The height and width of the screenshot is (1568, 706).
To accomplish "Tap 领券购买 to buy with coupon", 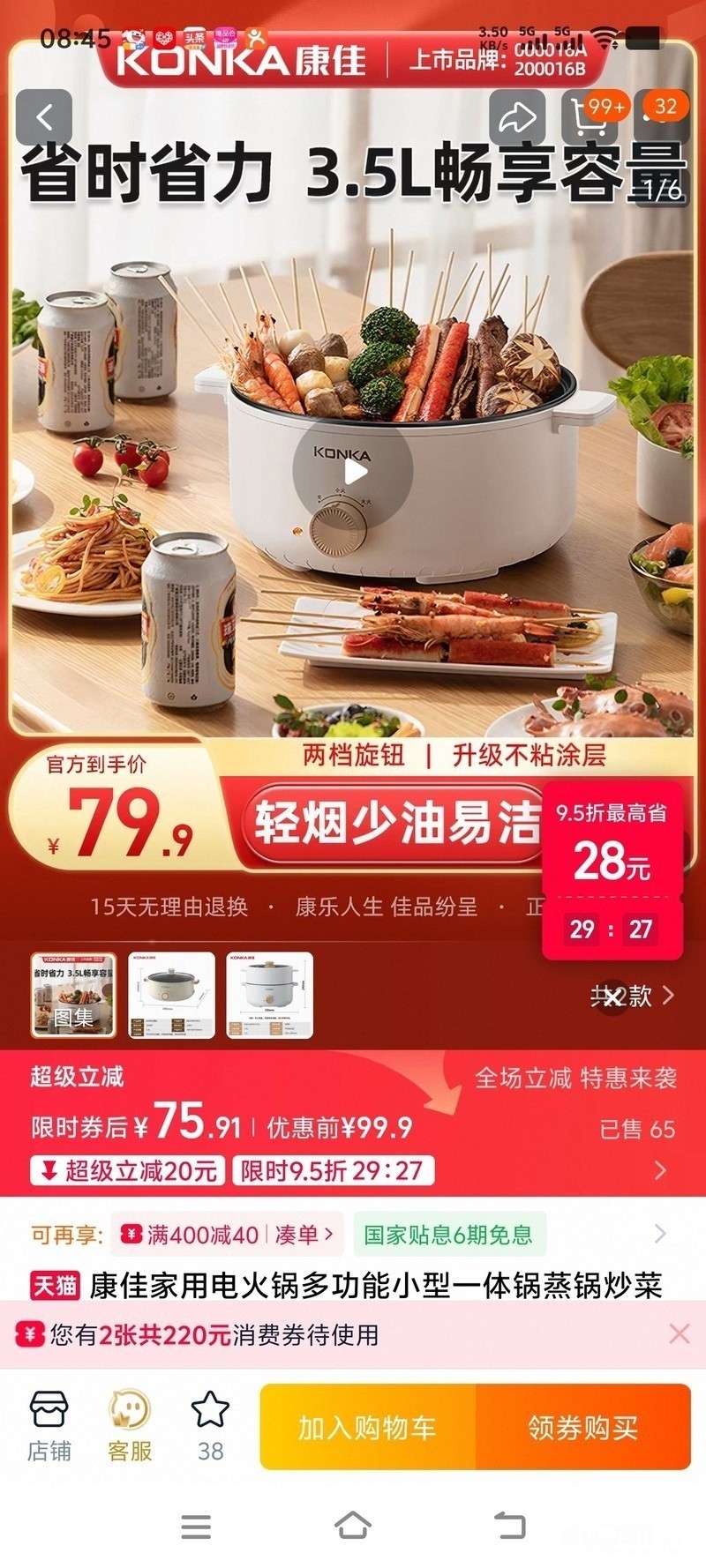I will [582, 1427].
